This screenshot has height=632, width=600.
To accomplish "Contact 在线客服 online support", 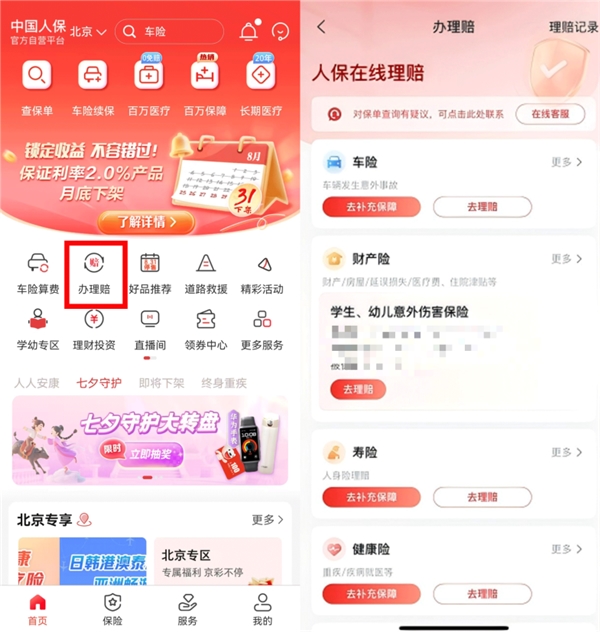I will (550, 114).
